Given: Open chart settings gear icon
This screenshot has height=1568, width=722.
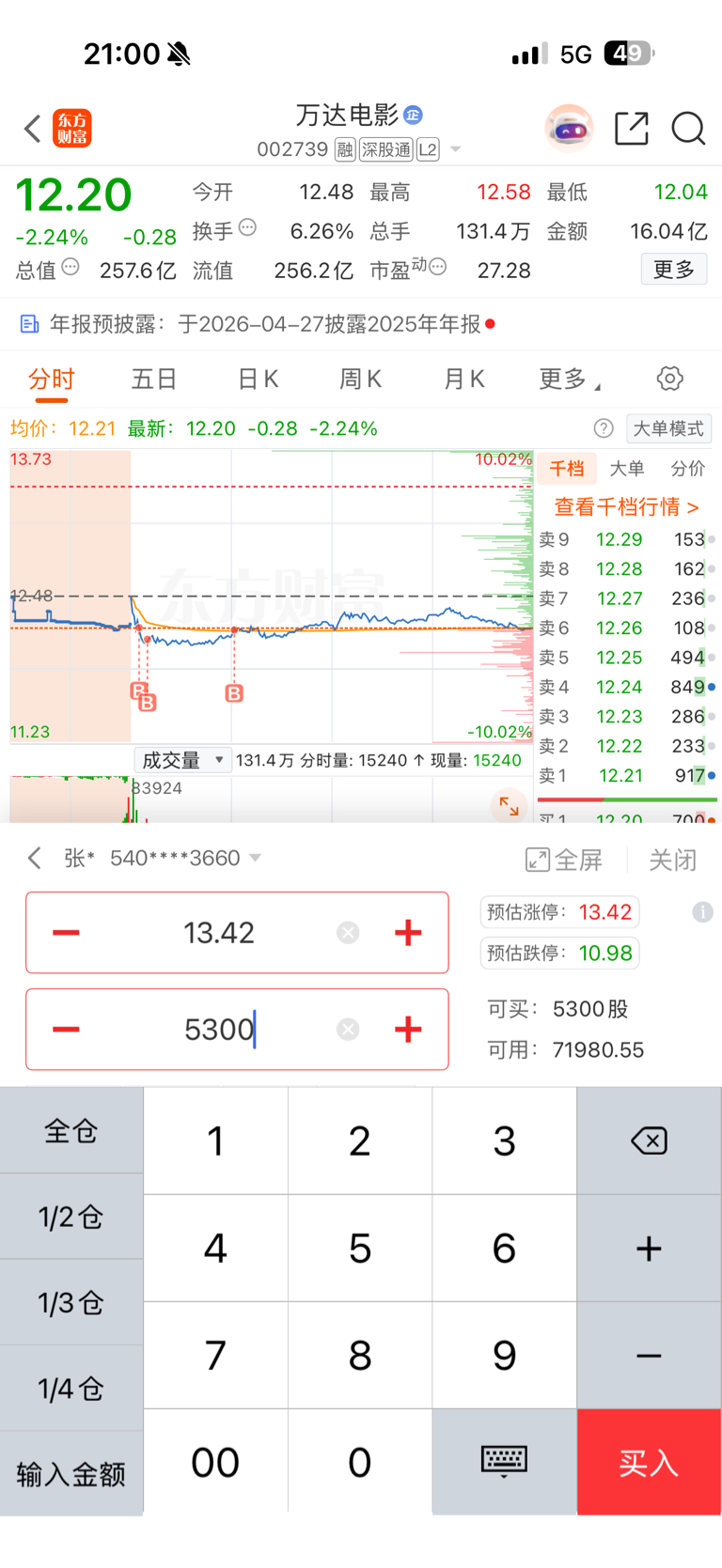Looking at the screenshot, I should pos(669,380).
